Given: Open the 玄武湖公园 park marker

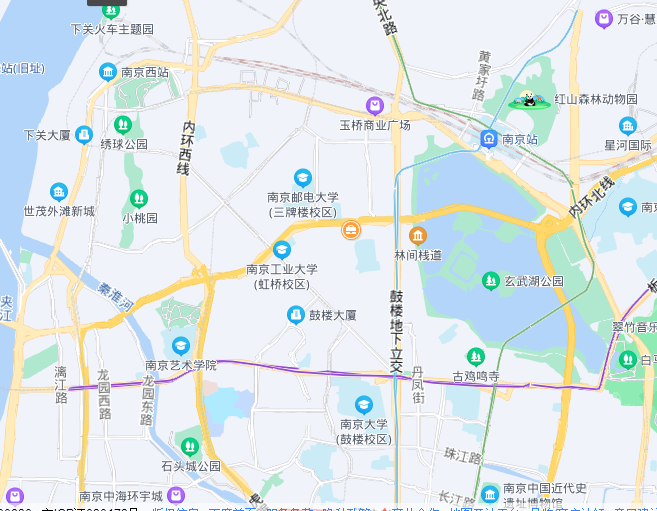Looking at the screenshot, I should [490, 281].
